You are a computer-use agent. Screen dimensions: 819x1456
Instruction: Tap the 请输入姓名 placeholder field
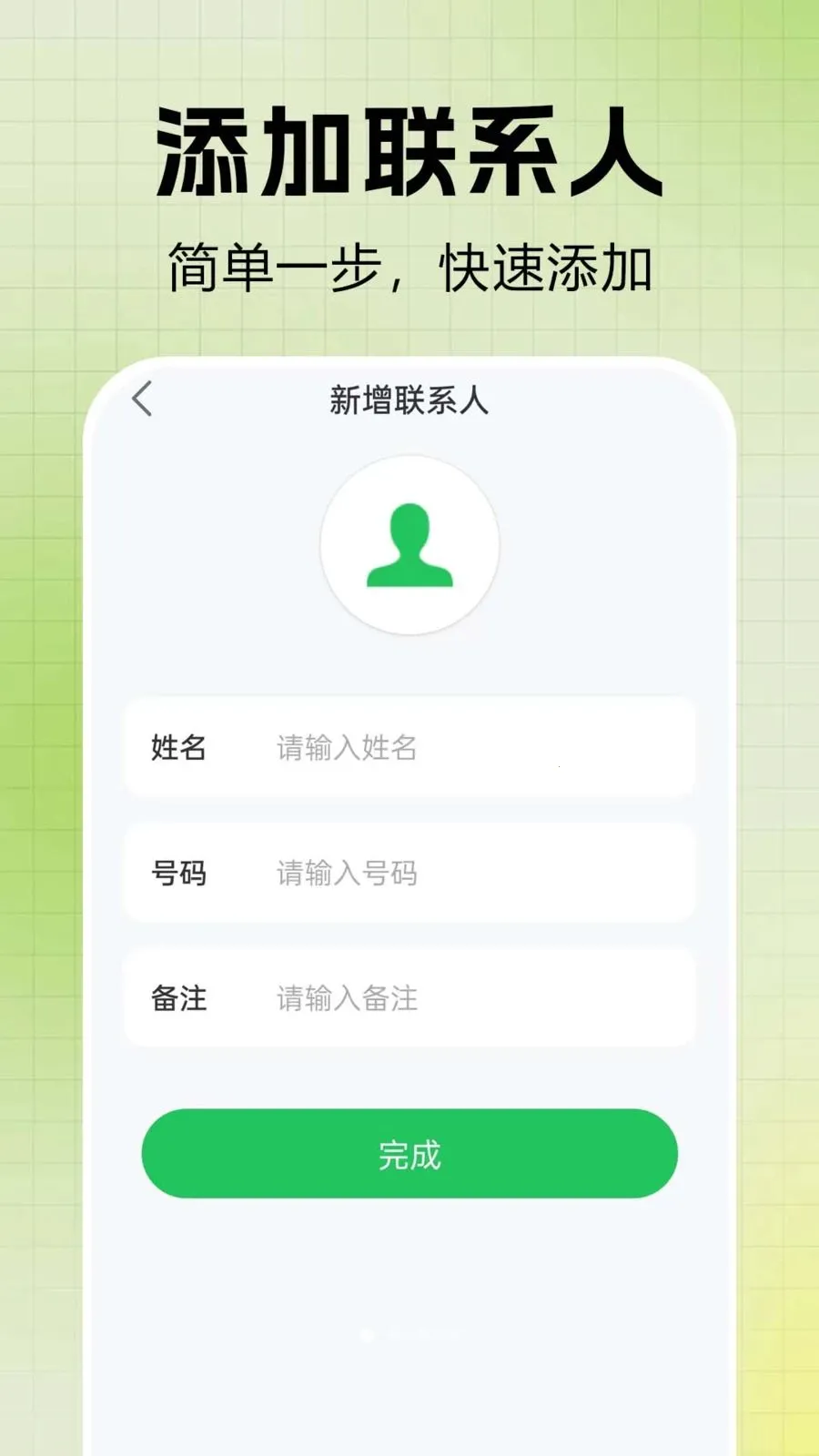tap(346, 749)
